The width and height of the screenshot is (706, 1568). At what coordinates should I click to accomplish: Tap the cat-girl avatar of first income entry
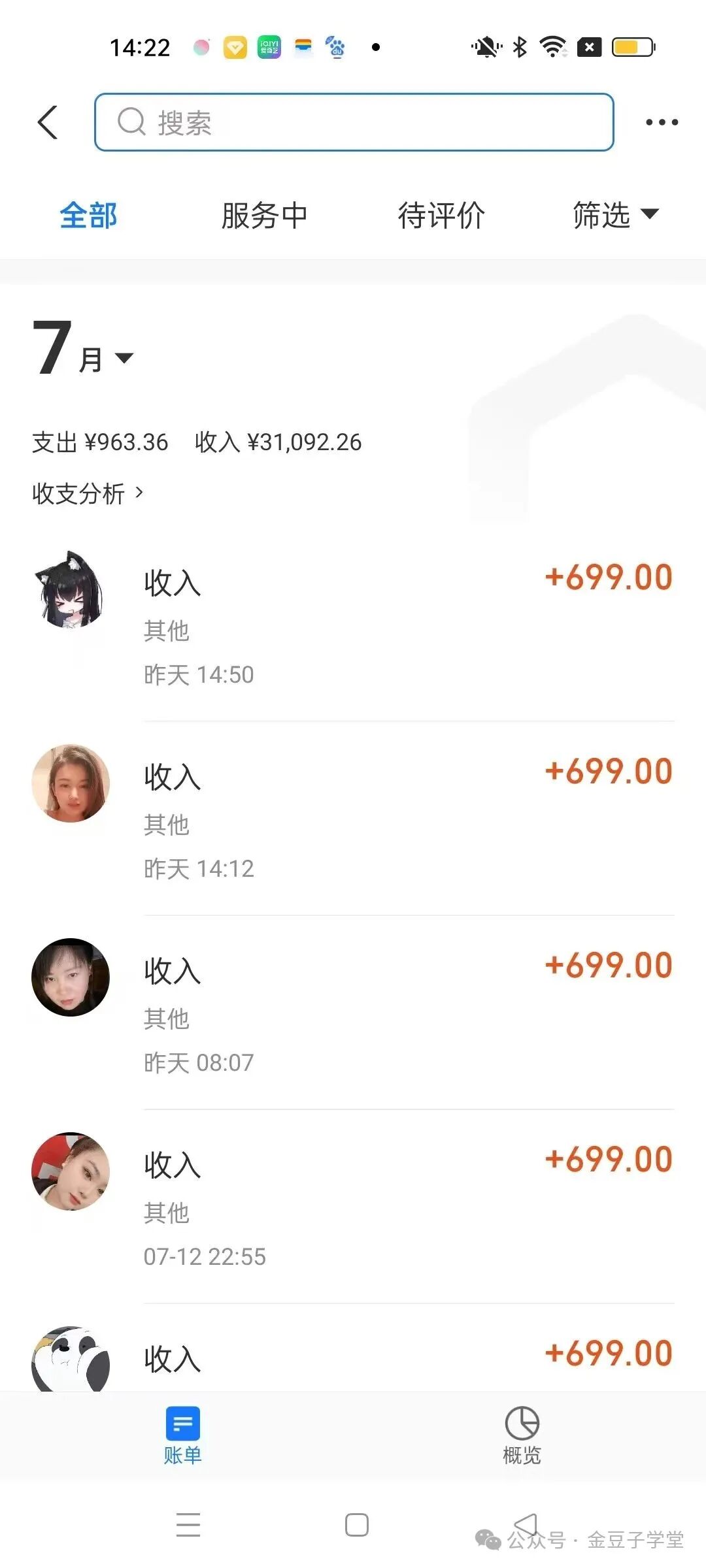pos(70,591)
